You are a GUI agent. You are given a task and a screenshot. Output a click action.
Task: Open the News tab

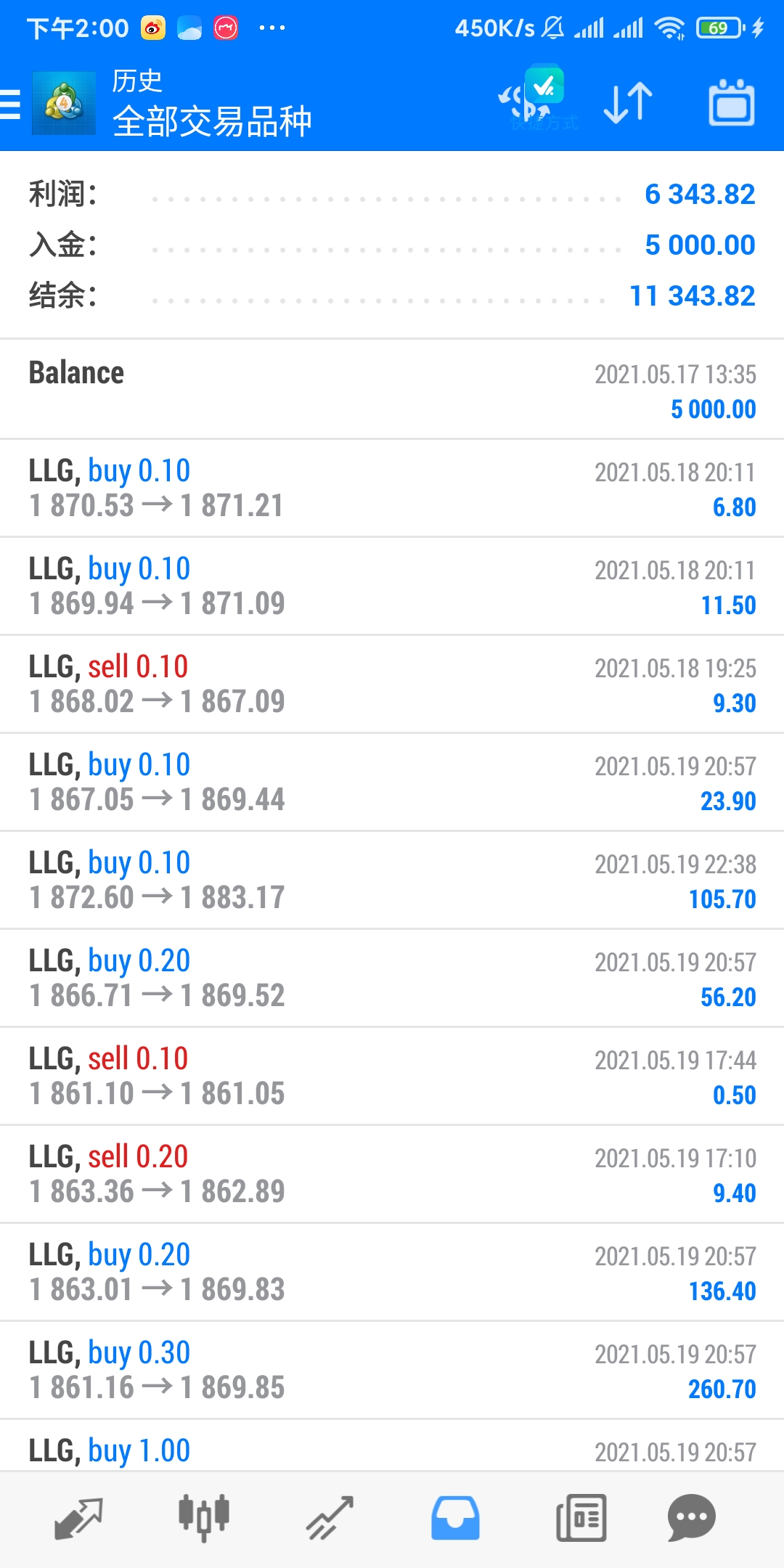[581, 1519]
